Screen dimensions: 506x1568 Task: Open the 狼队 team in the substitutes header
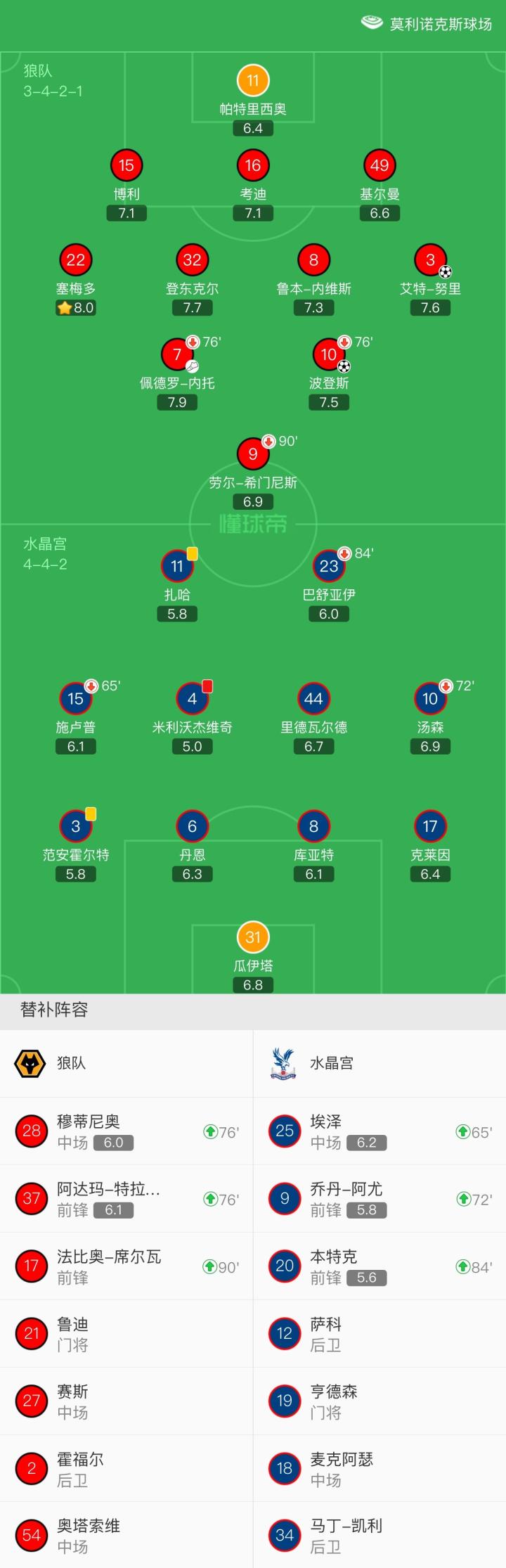tap(70, 1063)
